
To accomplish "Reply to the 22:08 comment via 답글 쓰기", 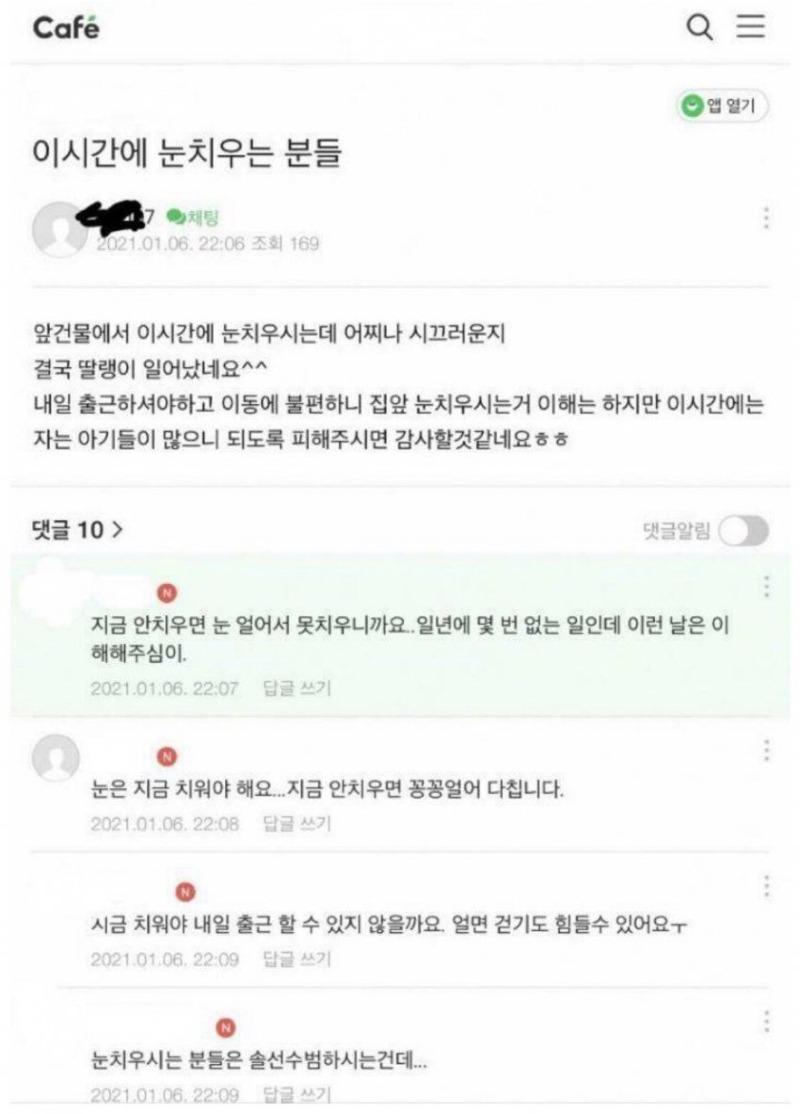I will click(x=296, y=824).
